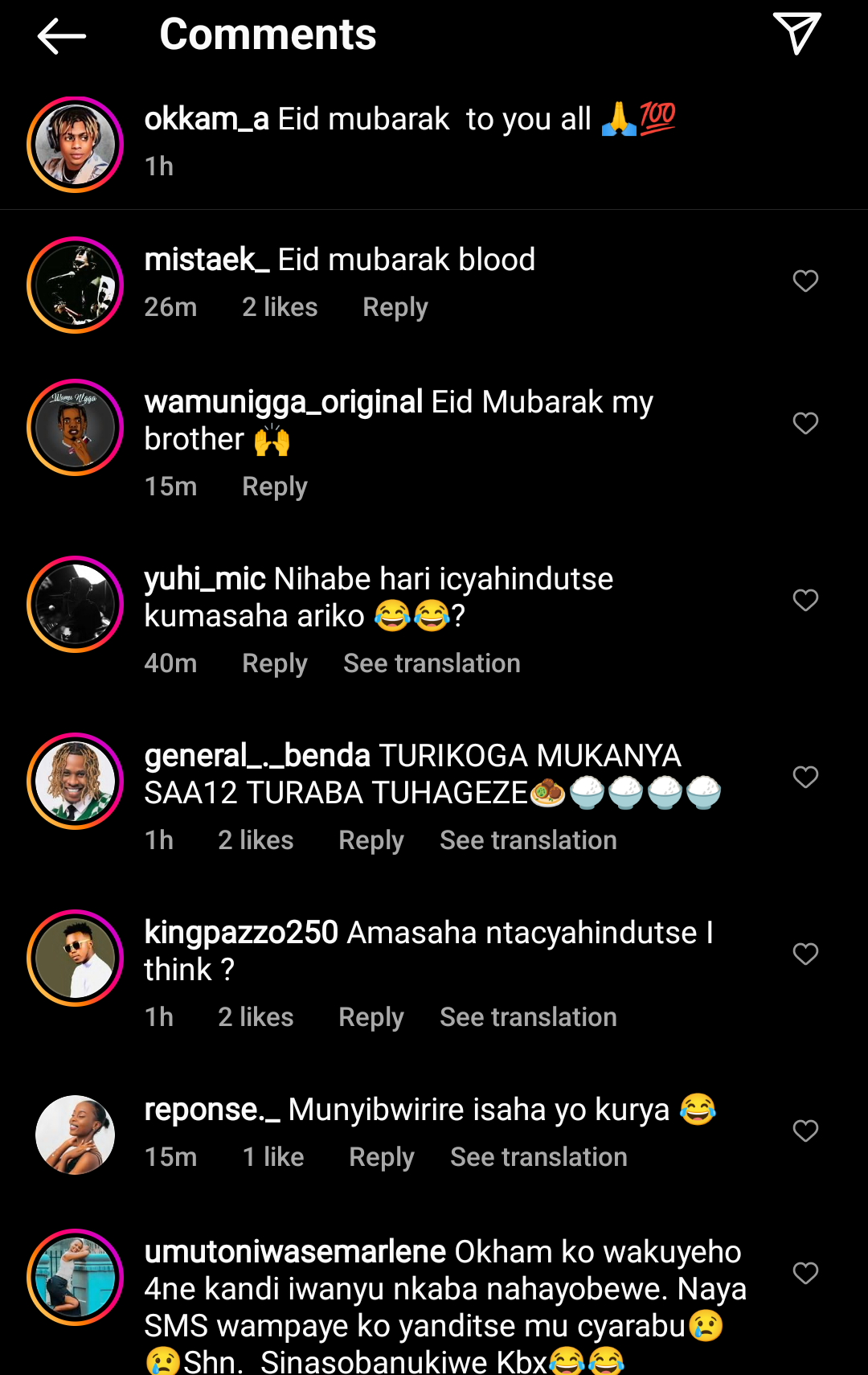The height and width of the screenshot is (1375, 868).
Task: Reply to mistaek_'s comment
Action: pyautogui.click(x=395, y=307)
